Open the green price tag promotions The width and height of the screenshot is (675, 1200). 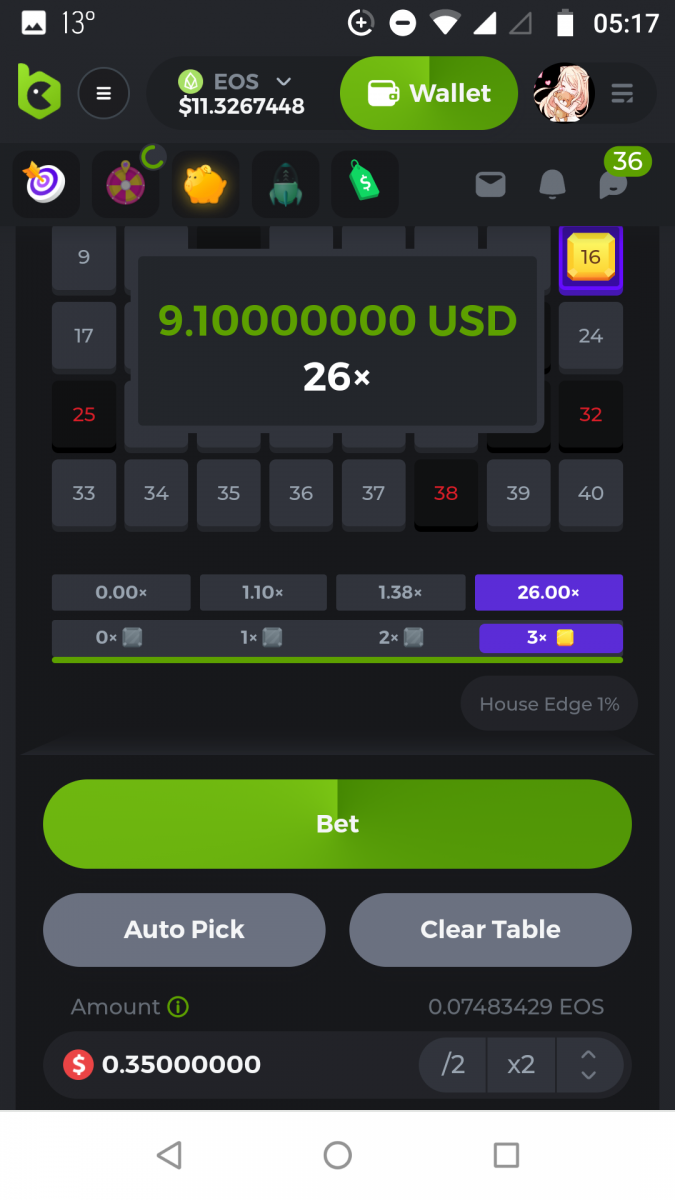[x=365, y=184]
